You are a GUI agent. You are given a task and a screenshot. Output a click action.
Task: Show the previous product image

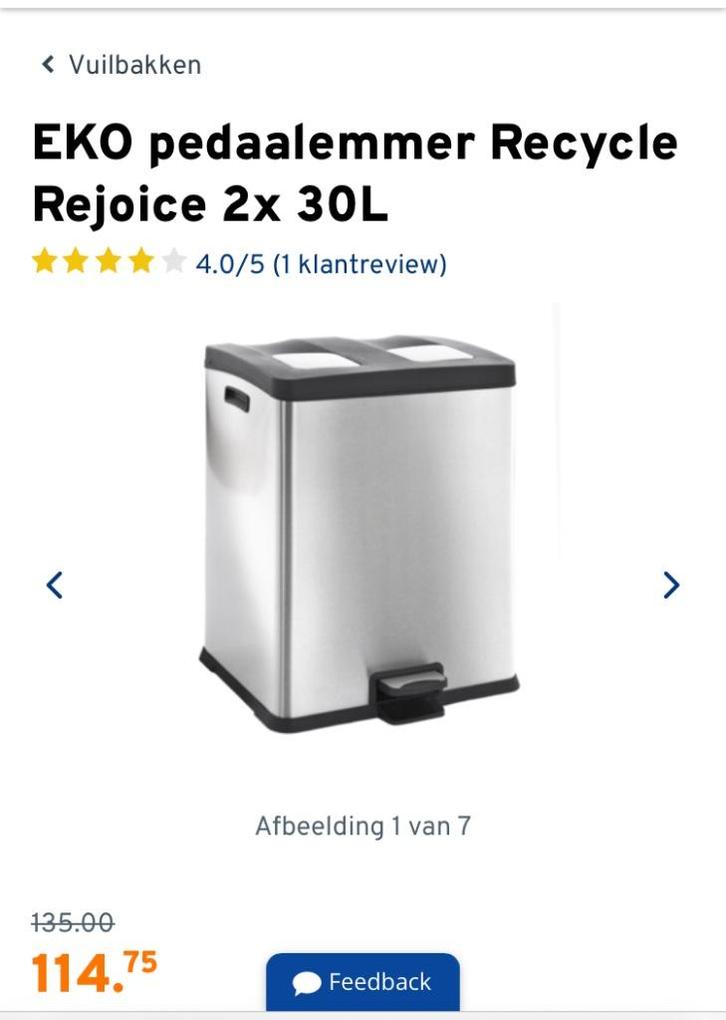55,585
